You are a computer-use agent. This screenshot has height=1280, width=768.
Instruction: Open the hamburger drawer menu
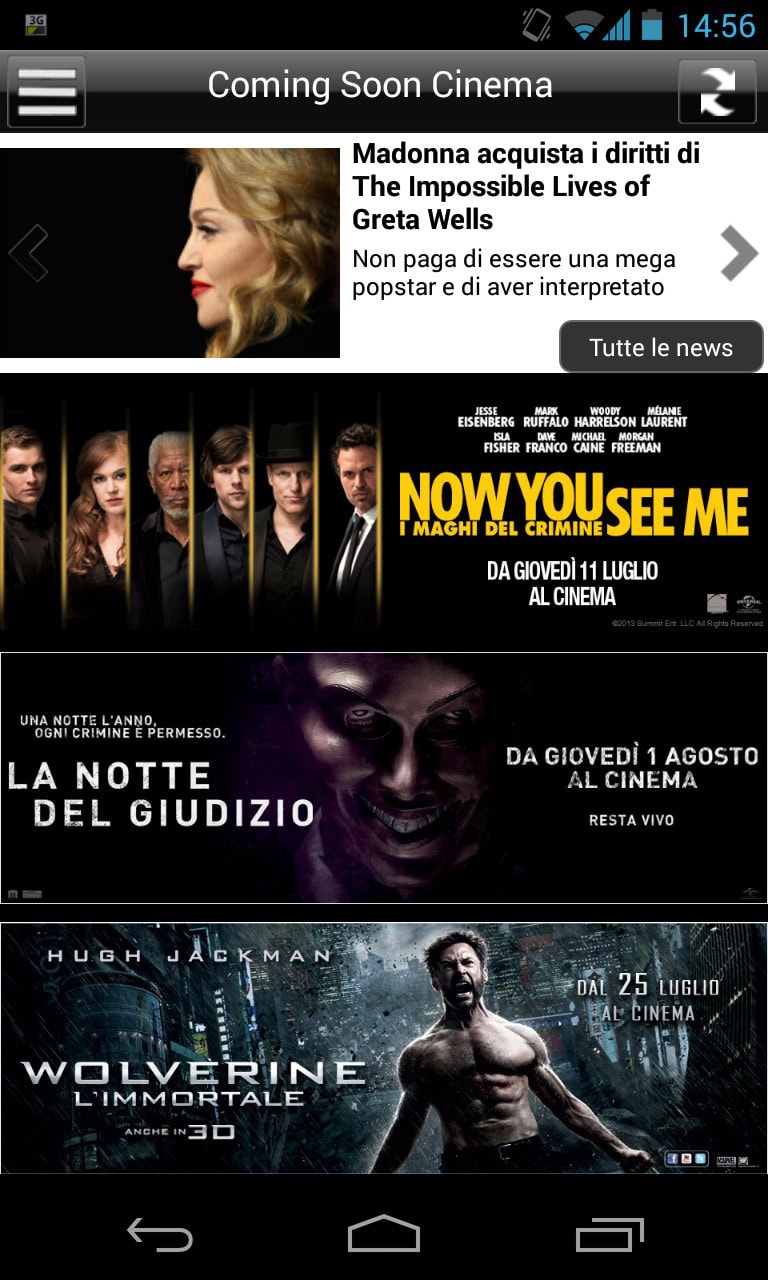tap(46, 91)
